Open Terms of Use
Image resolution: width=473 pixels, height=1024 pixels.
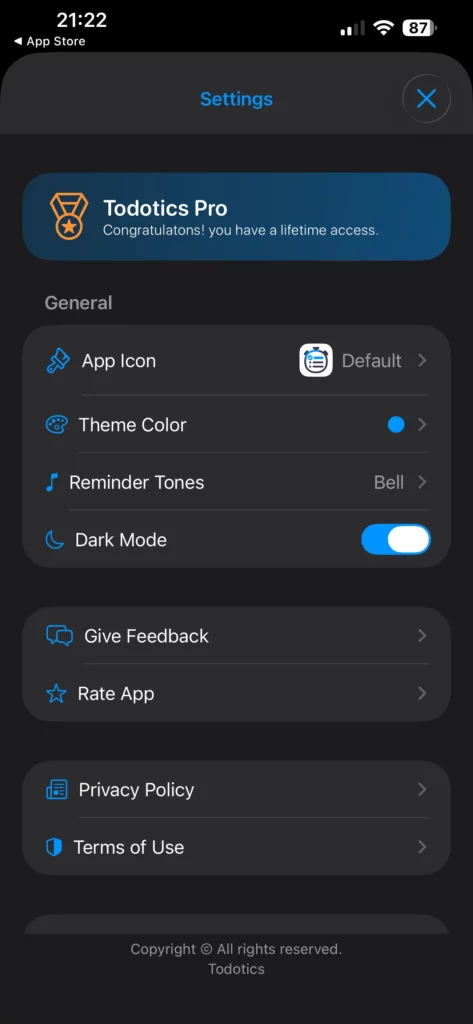[x=236, y=847]
